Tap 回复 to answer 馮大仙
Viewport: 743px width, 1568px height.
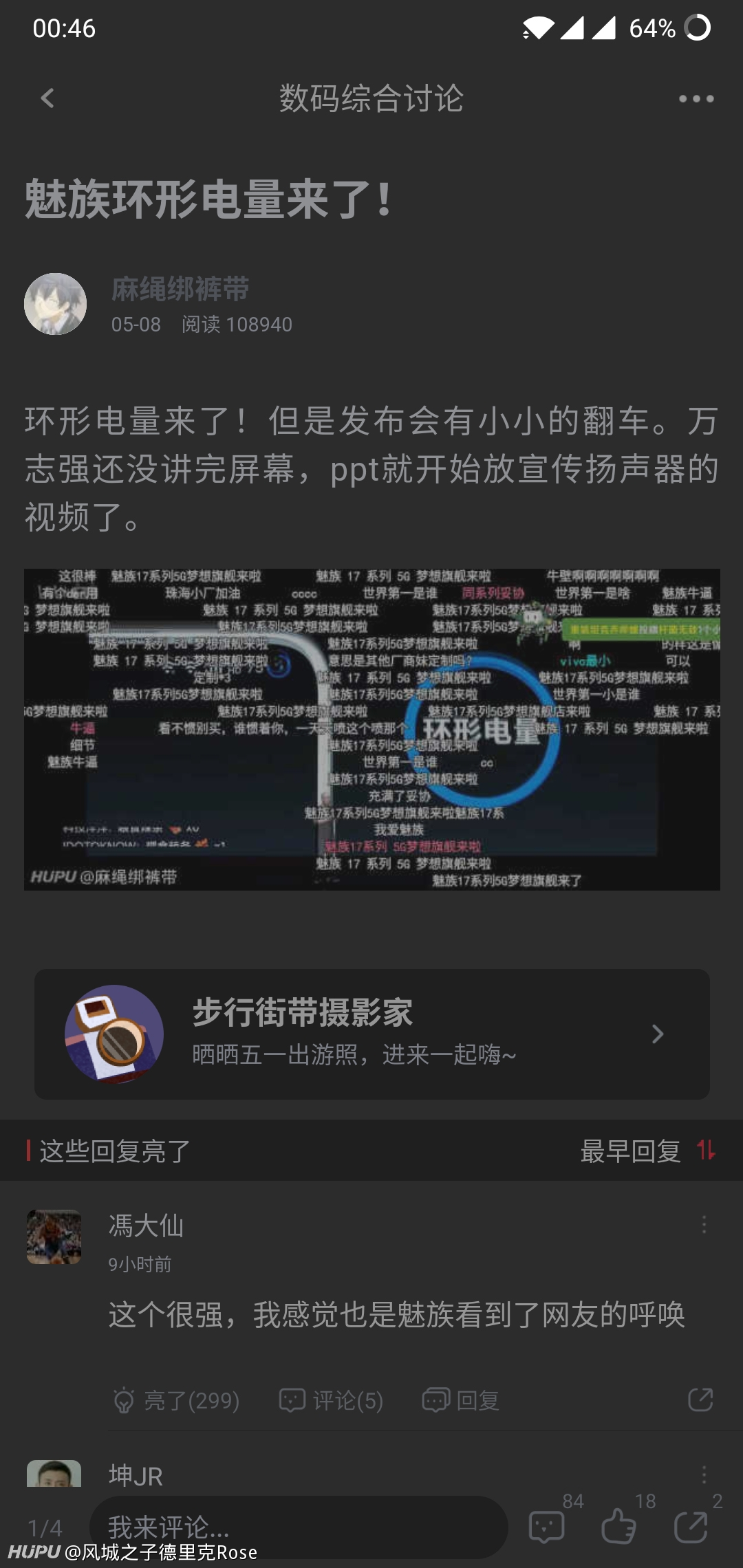[460, 1400]
